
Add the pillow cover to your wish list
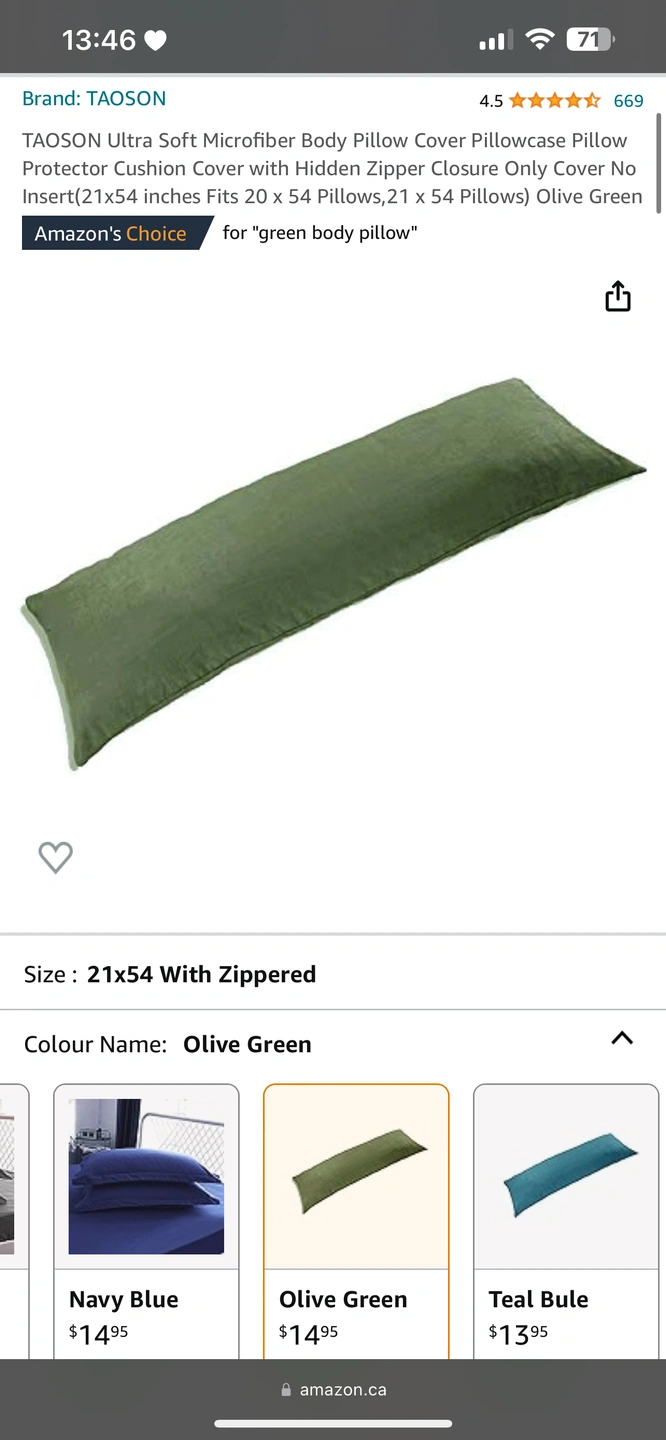pos(56,857)
